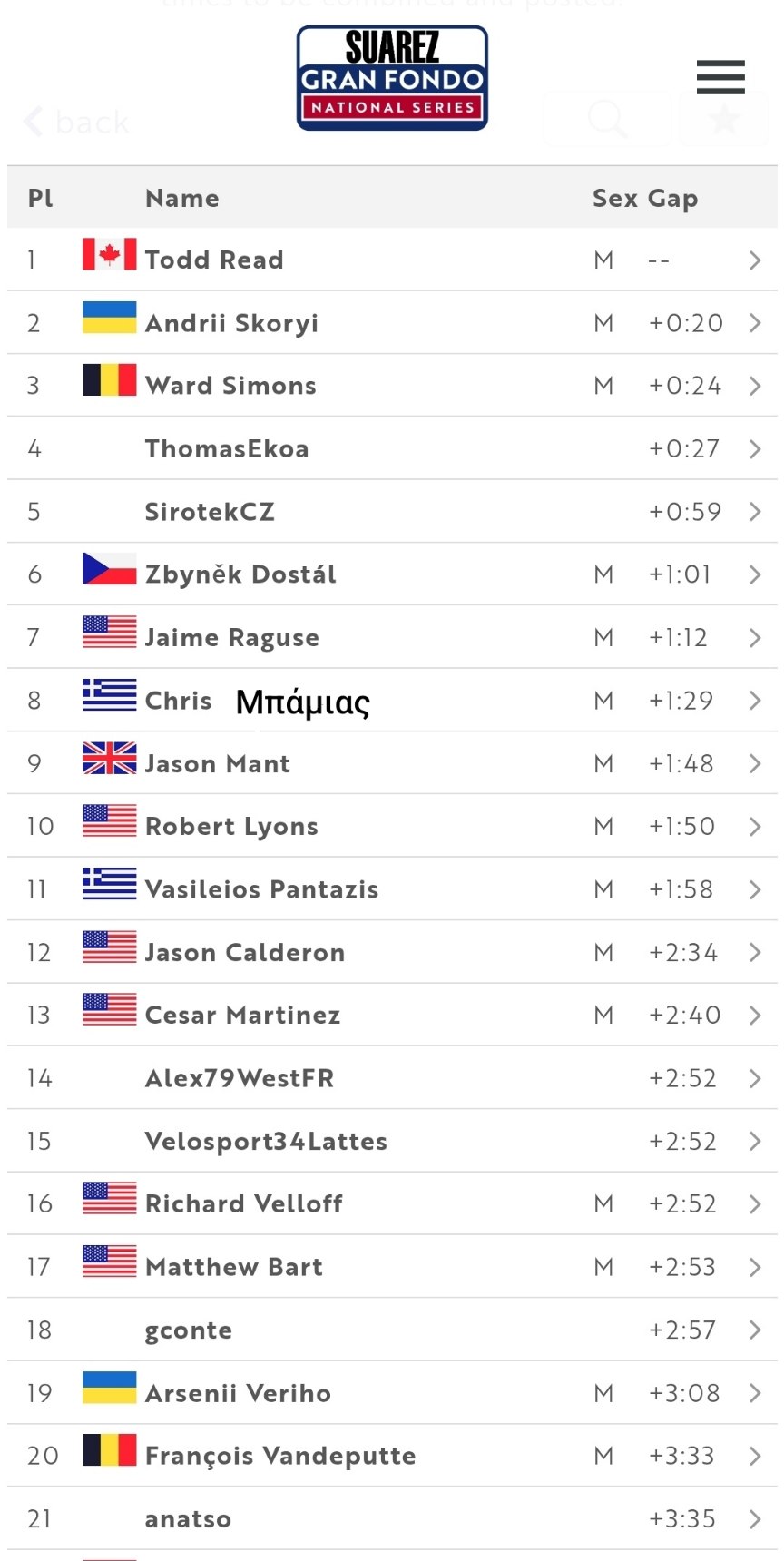View Vasileios Pantazis' result

pyautogui.click(x=392, y=889)
